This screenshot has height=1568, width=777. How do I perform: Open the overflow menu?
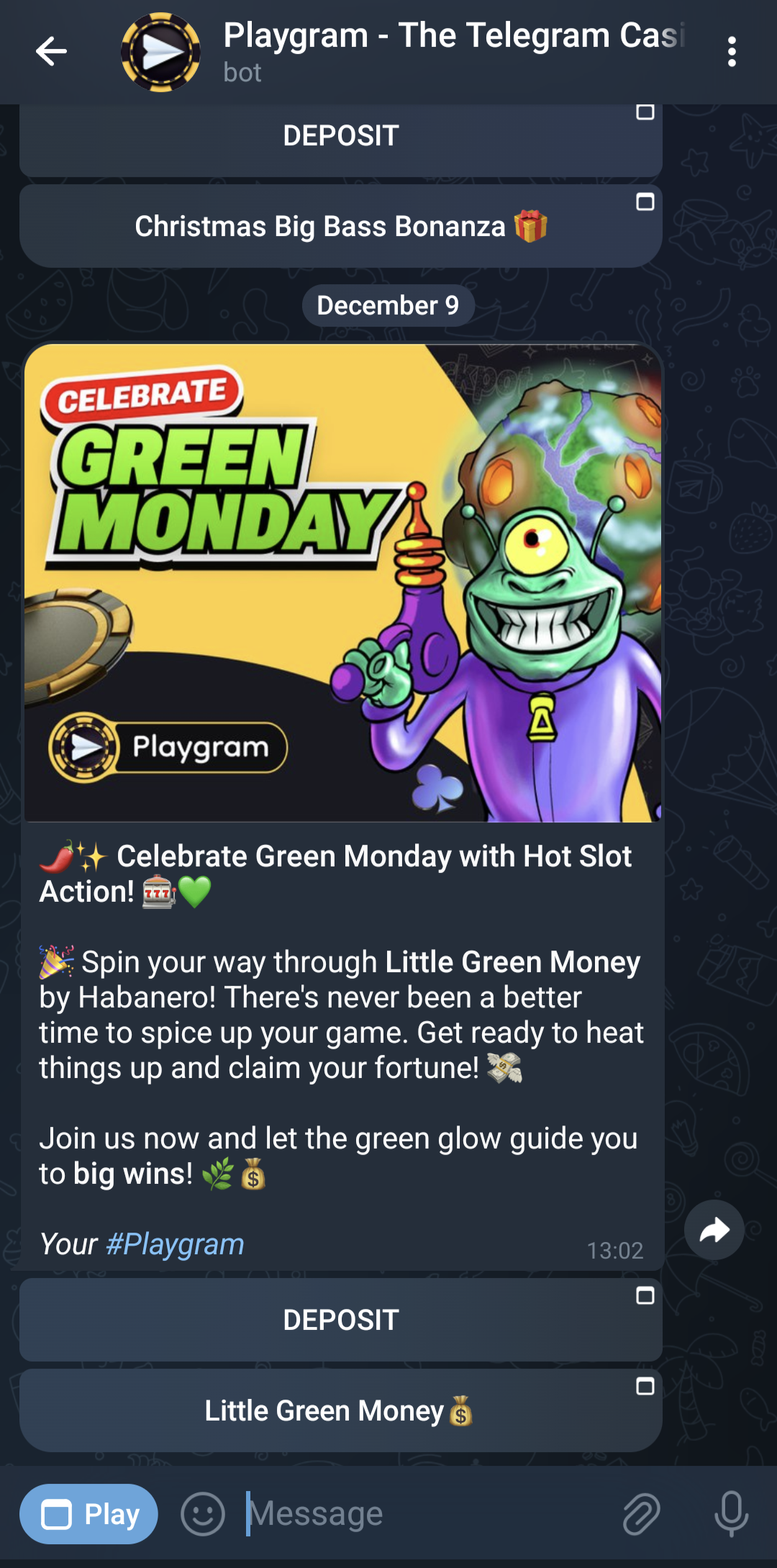pyautogui.click(x=732, y=52)
